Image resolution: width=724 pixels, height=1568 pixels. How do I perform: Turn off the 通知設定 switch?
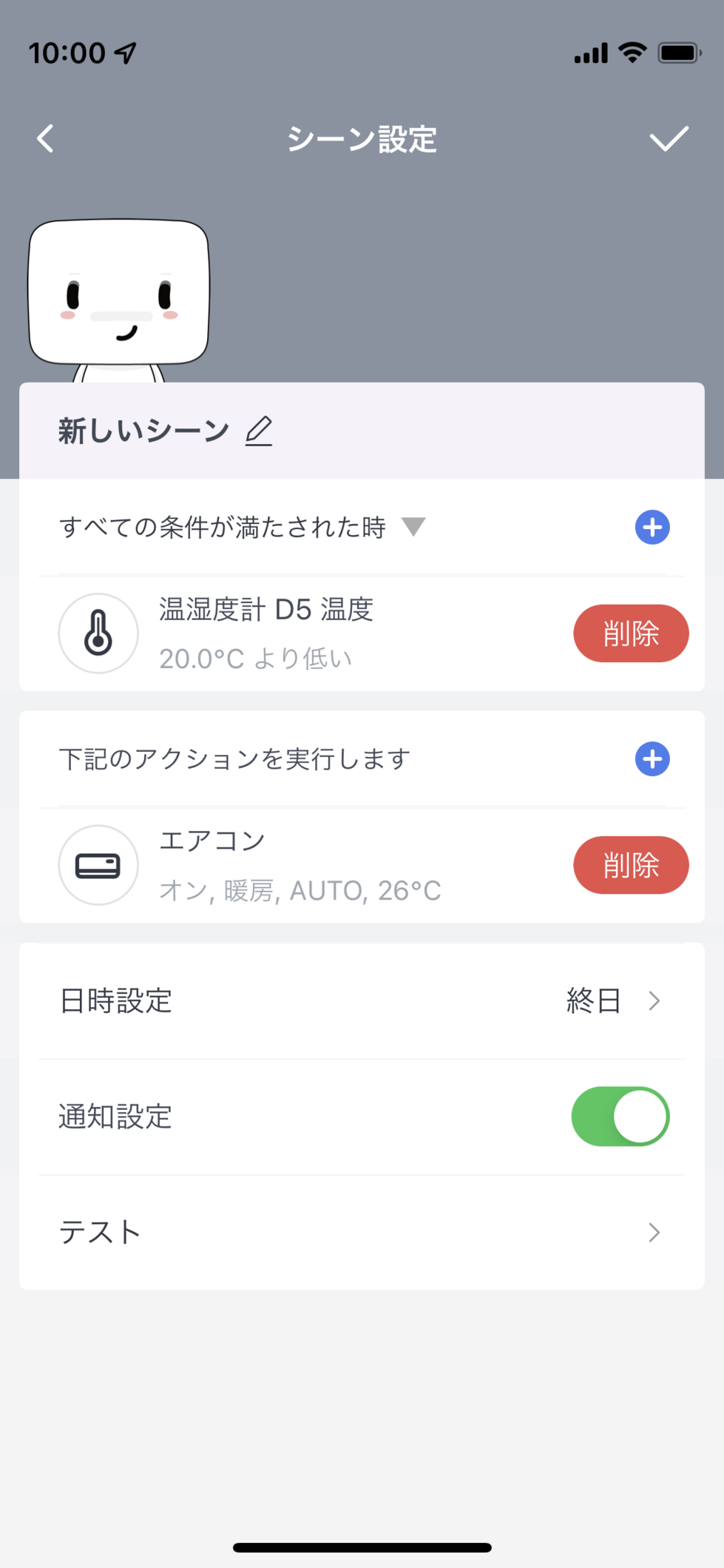pyautogui.click(x=620, y=1116)
